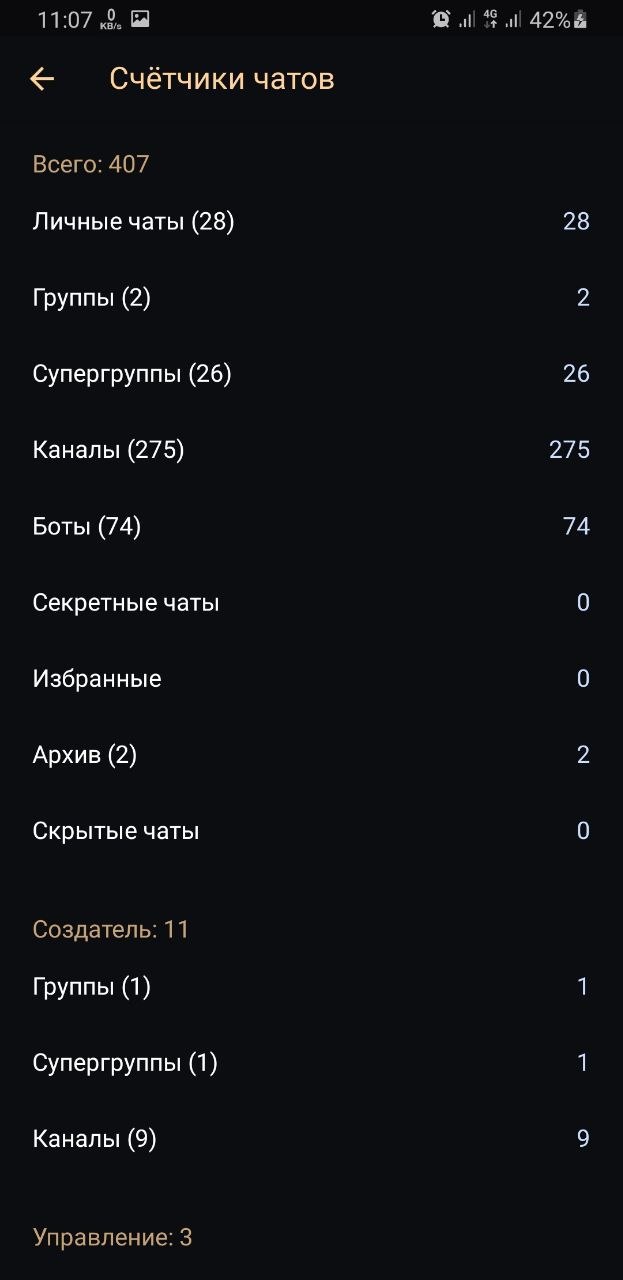Open the Супергруппы (1) row under Создатель

point(311,1063)
